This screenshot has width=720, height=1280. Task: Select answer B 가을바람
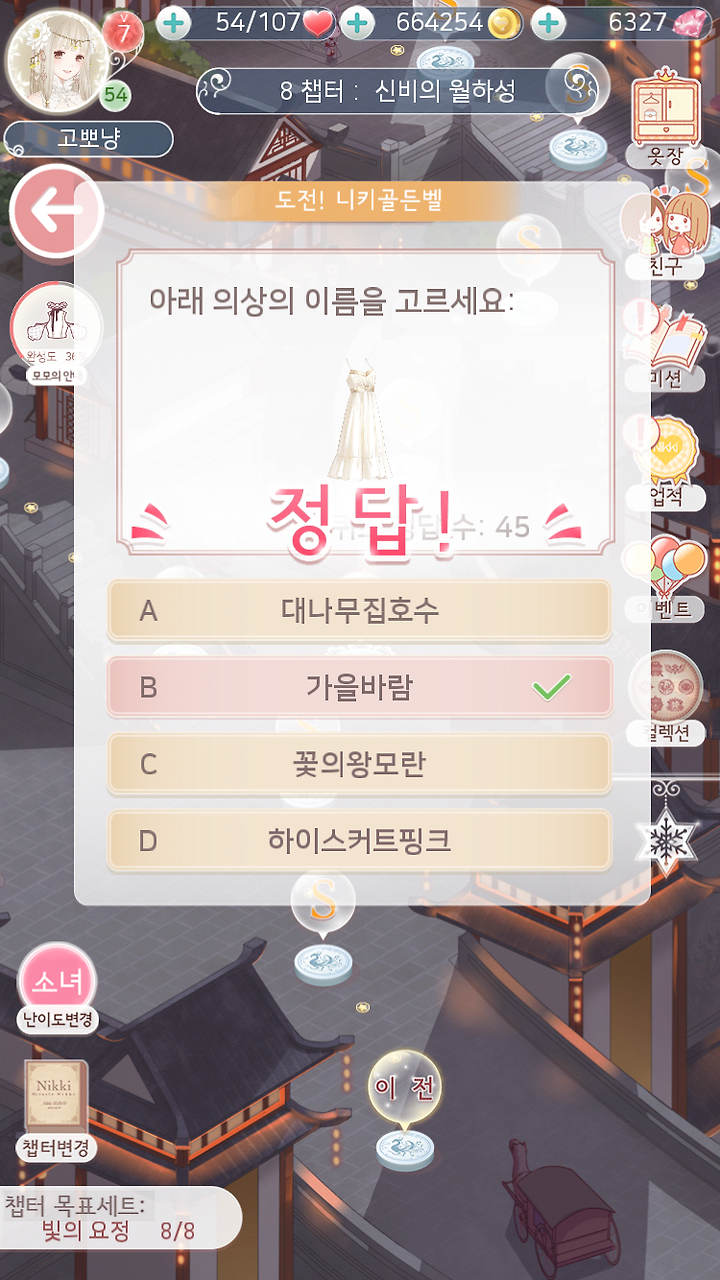coord(359,687)
